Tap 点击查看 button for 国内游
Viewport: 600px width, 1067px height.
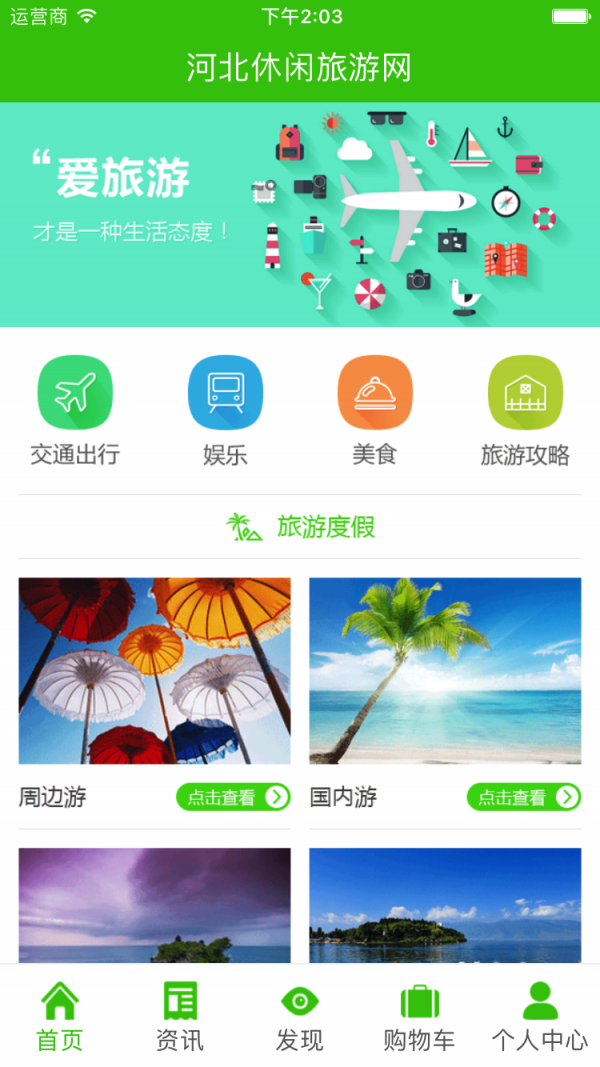[x=523, y=797]
